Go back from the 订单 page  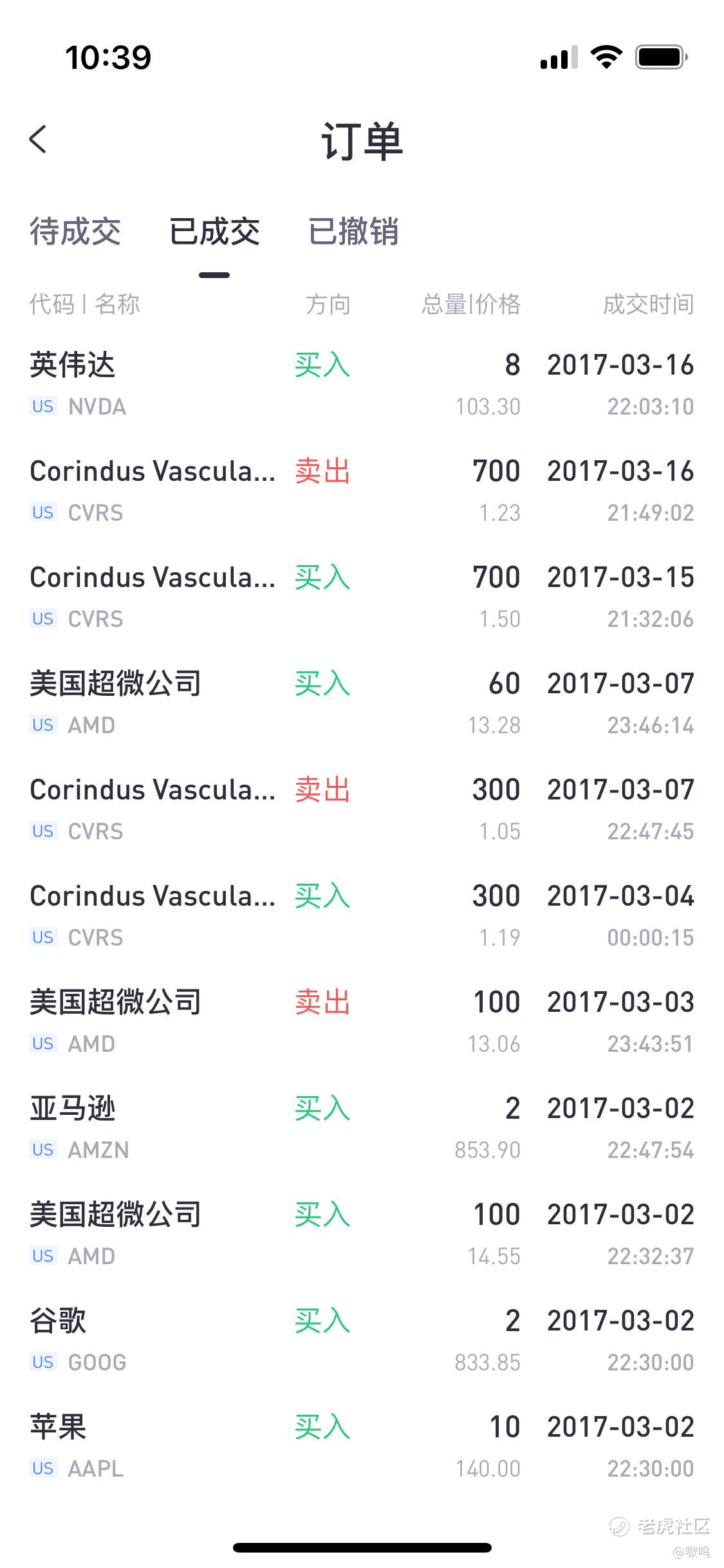click(x=39, y=139)
